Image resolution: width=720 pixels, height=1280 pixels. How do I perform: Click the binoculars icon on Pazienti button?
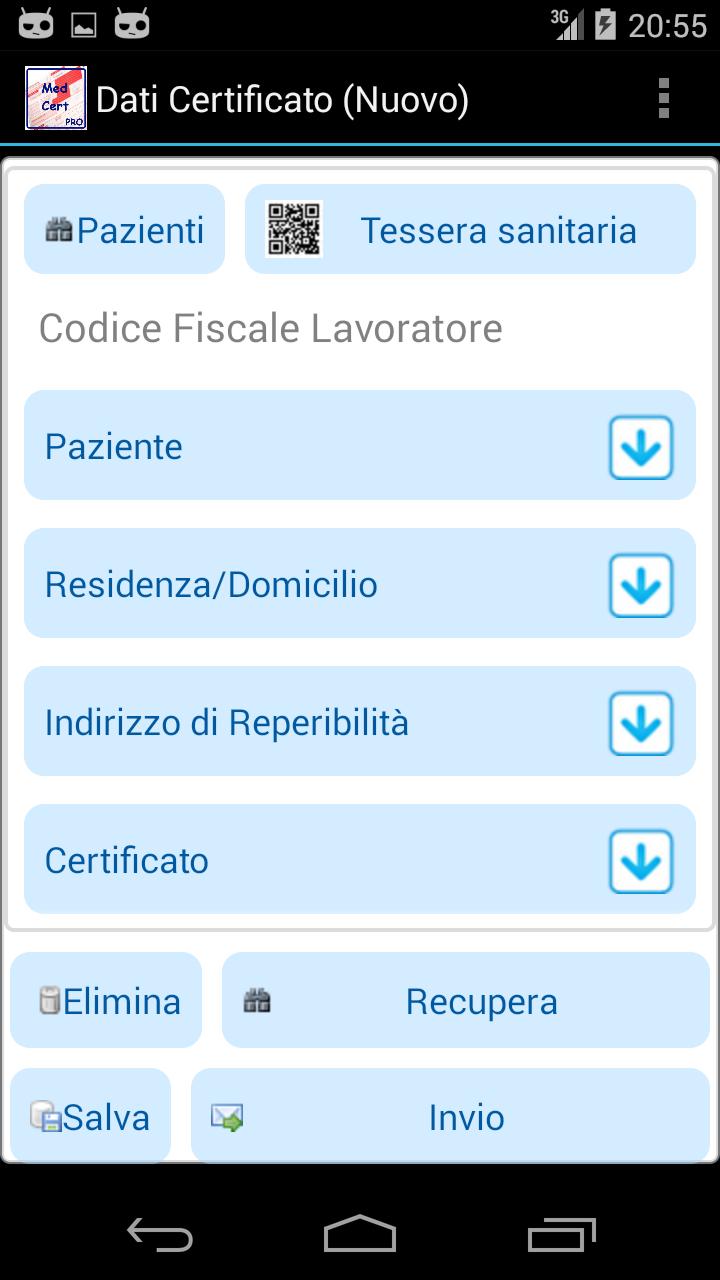pyautogui.click(x=57, y=228)
